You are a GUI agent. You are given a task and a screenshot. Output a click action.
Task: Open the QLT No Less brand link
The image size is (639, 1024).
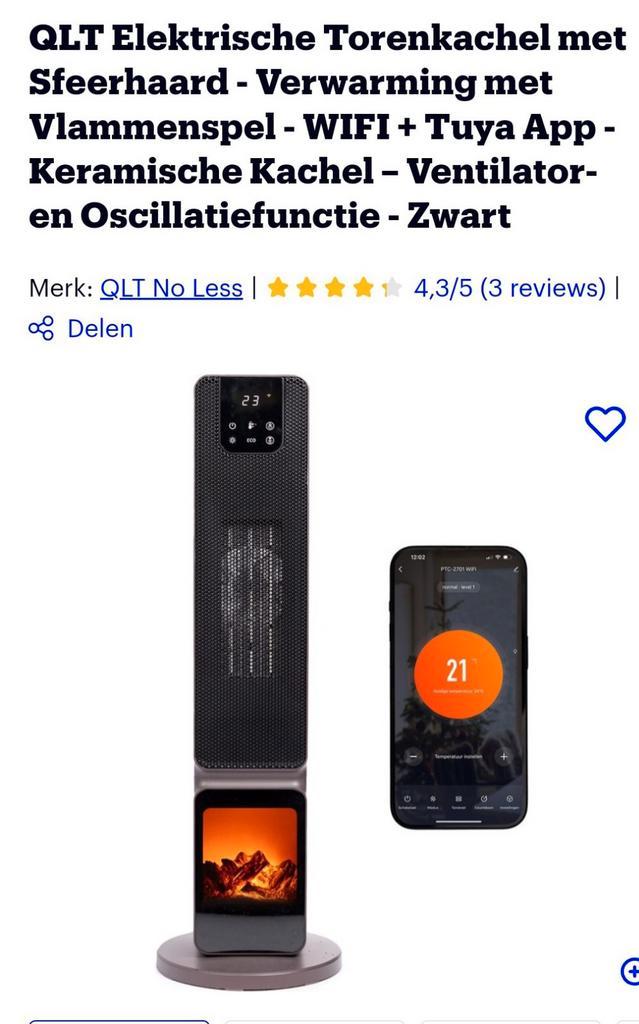(171, 289)
